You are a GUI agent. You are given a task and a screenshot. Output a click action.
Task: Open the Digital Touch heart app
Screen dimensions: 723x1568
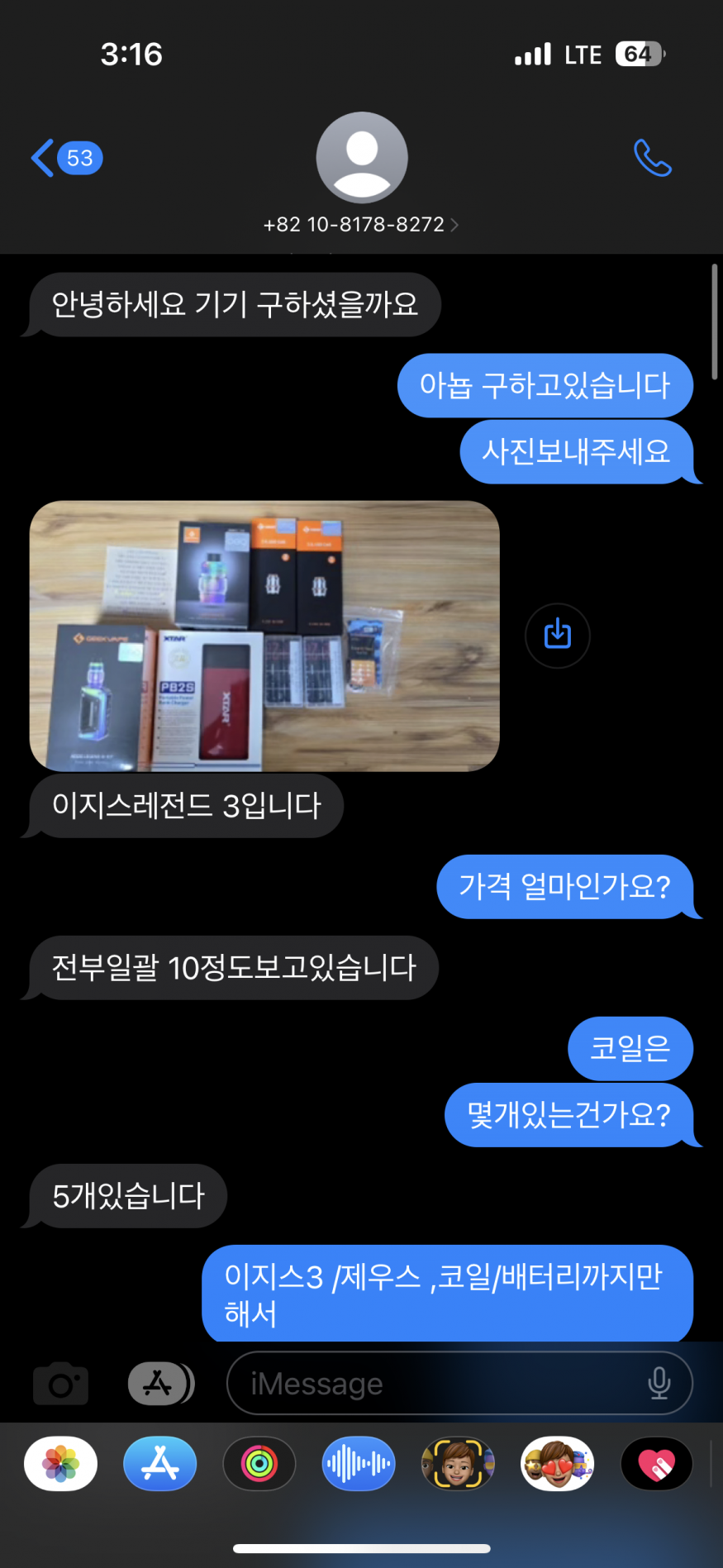point(657,1464)
